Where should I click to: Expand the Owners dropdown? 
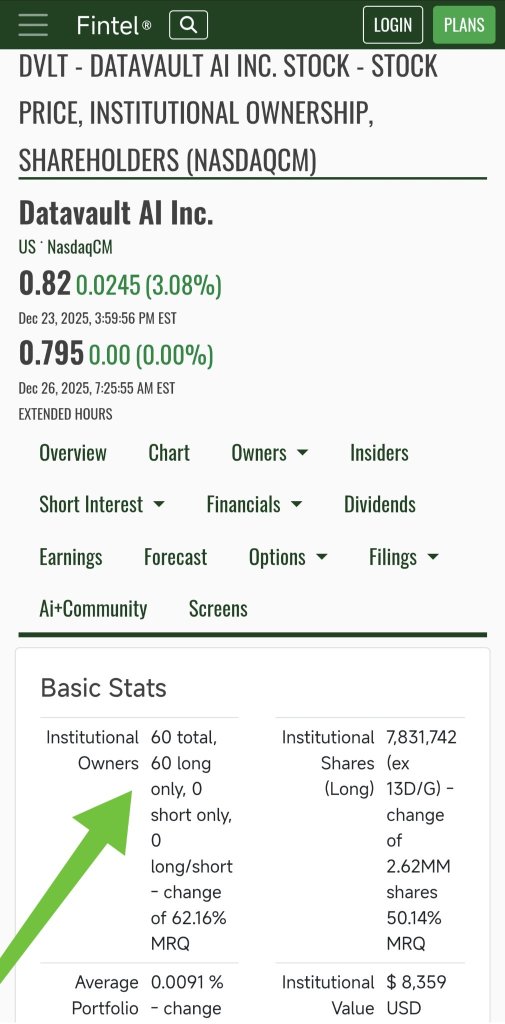[x=270, y=453]
